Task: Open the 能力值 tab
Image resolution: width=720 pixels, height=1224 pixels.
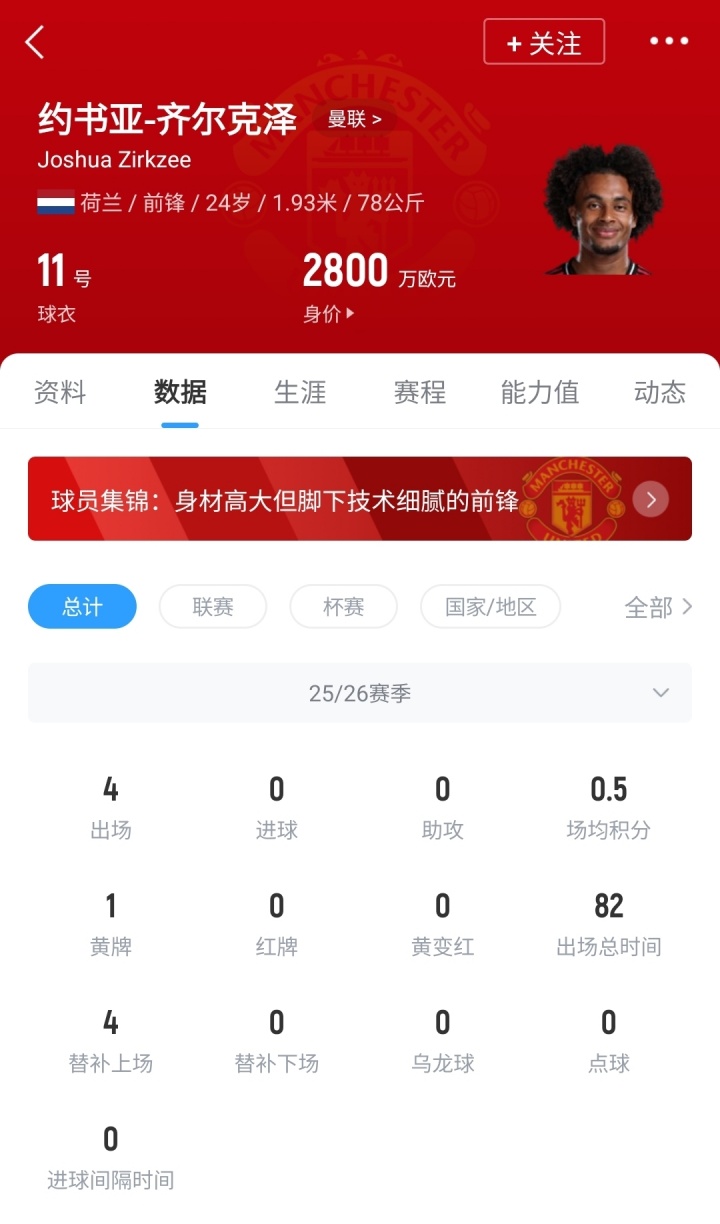Action: [x=538, y=393]
